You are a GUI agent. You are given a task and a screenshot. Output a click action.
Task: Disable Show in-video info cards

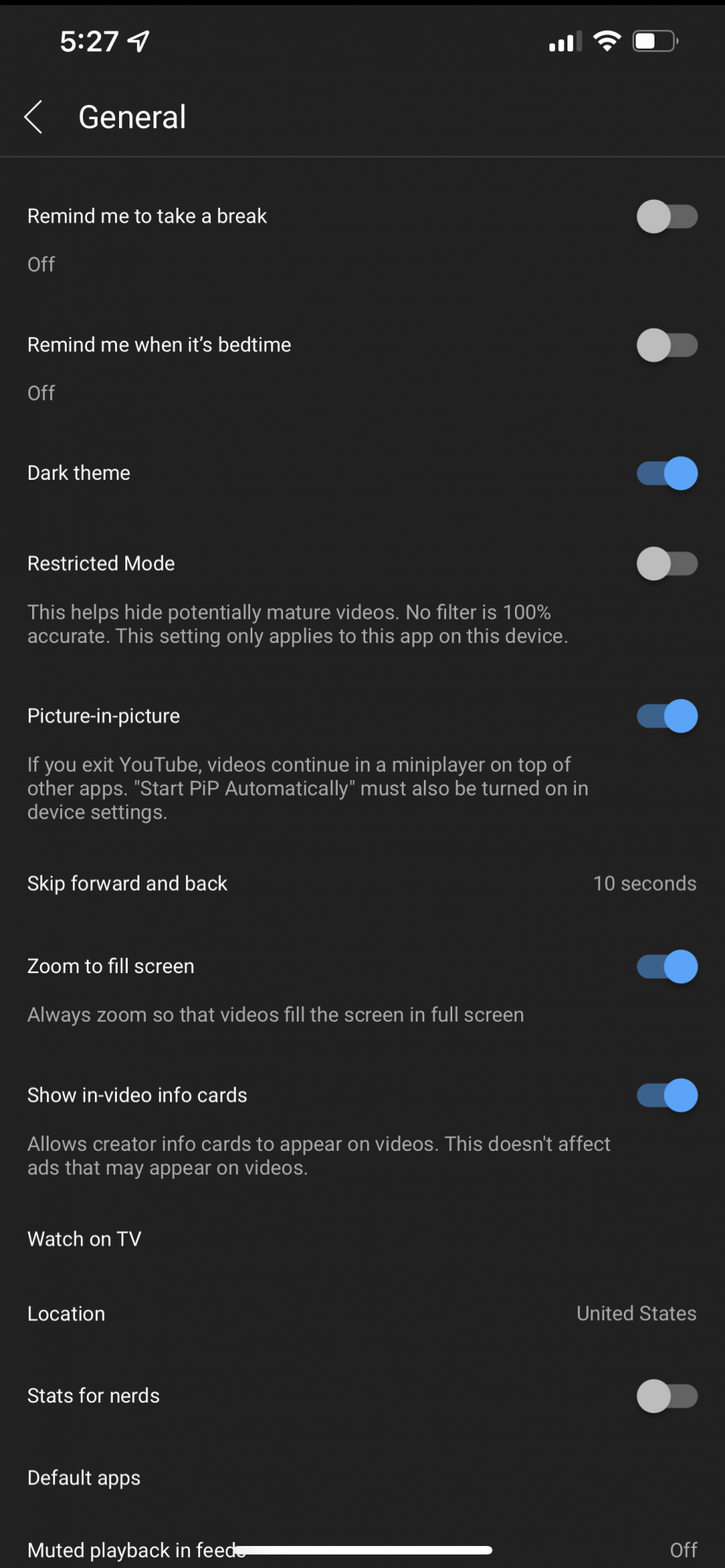(x=667, y=1095)
